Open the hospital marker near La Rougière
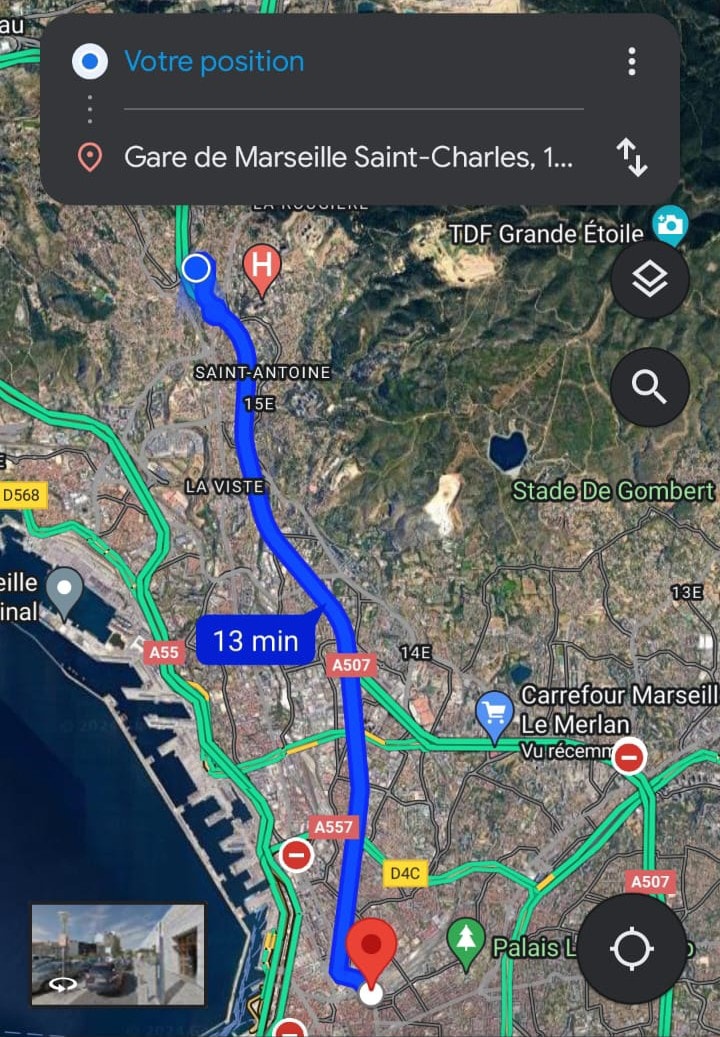The height and width of the screenshot is (1037, 720). (262, 266)
